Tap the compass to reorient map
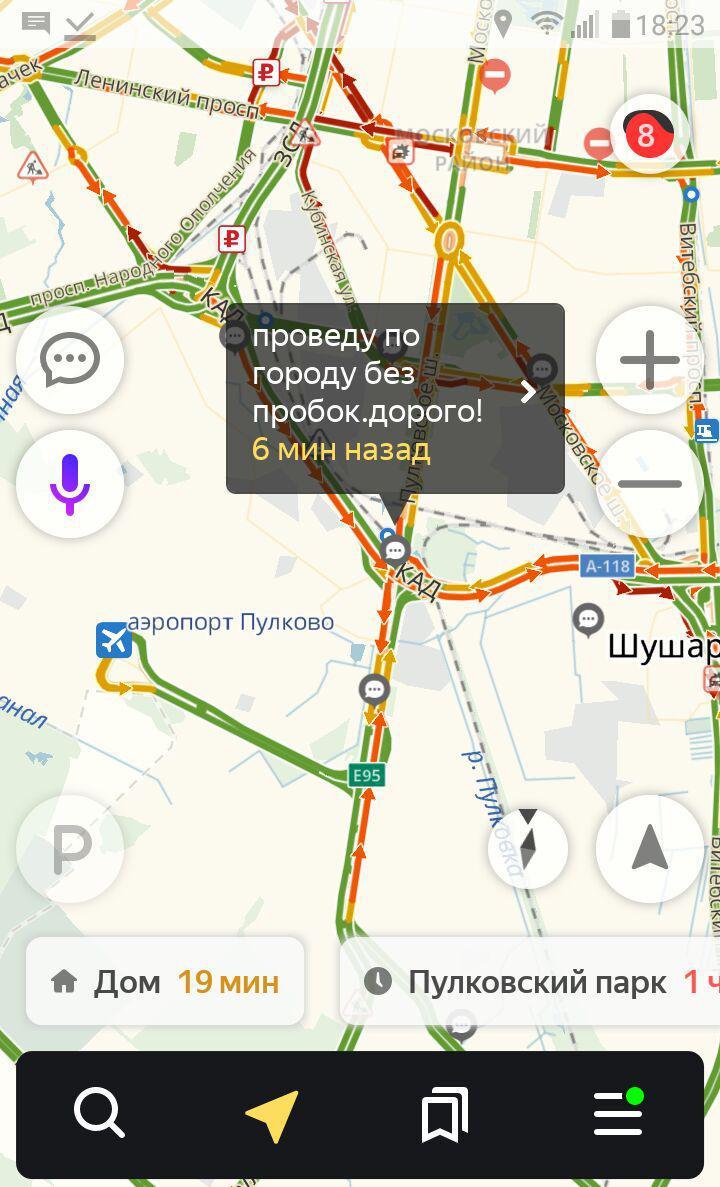The width and height of the screenshot is (720, 1187). pos(528,849)
